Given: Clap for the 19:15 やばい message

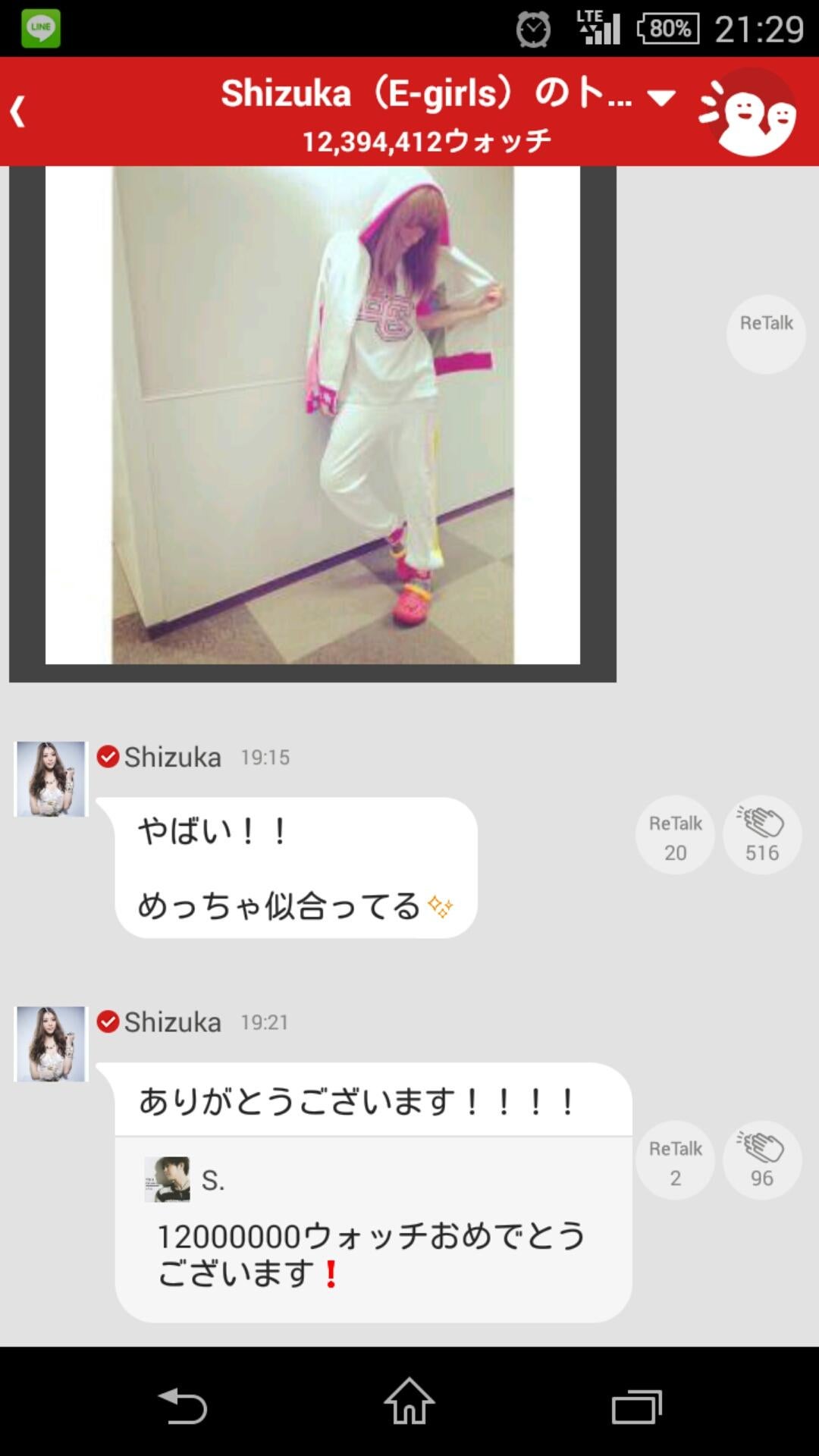Looking at the screenshot, I should click(x=762, y=835).
